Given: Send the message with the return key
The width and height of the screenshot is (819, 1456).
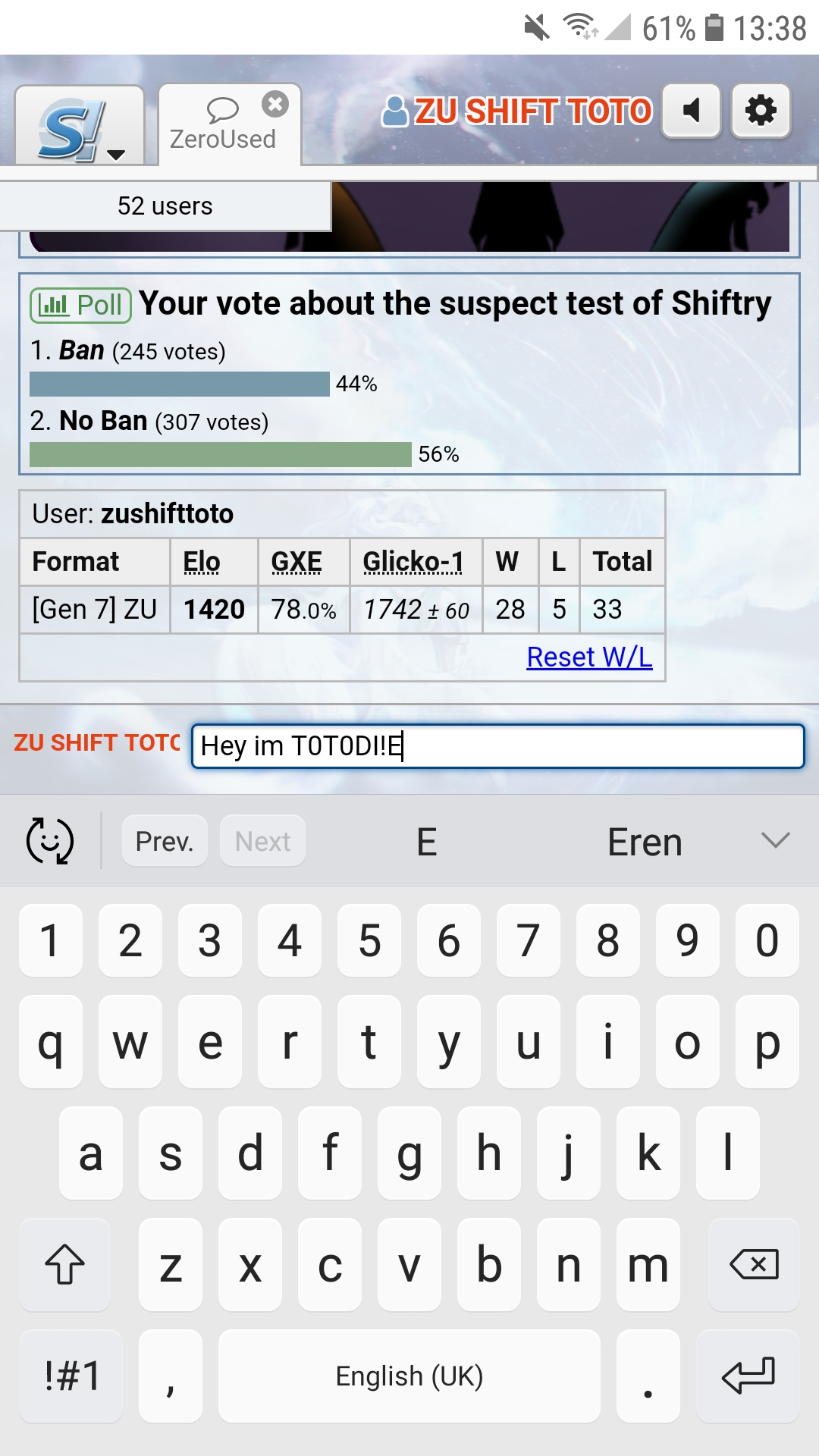Looking at the screenshot, I should 748,1376.
